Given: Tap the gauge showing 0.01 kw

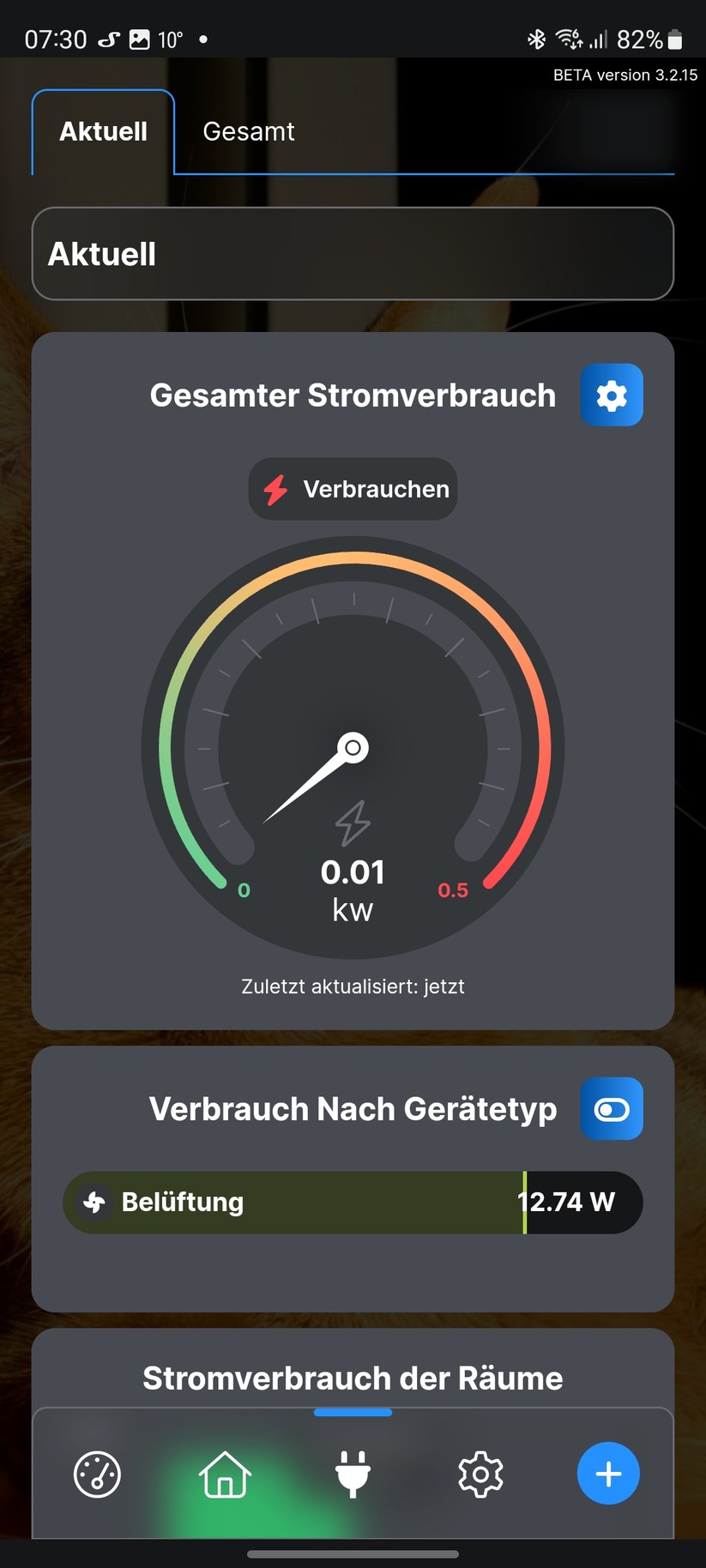Looking at the screenshot, I should pos(353,748).
